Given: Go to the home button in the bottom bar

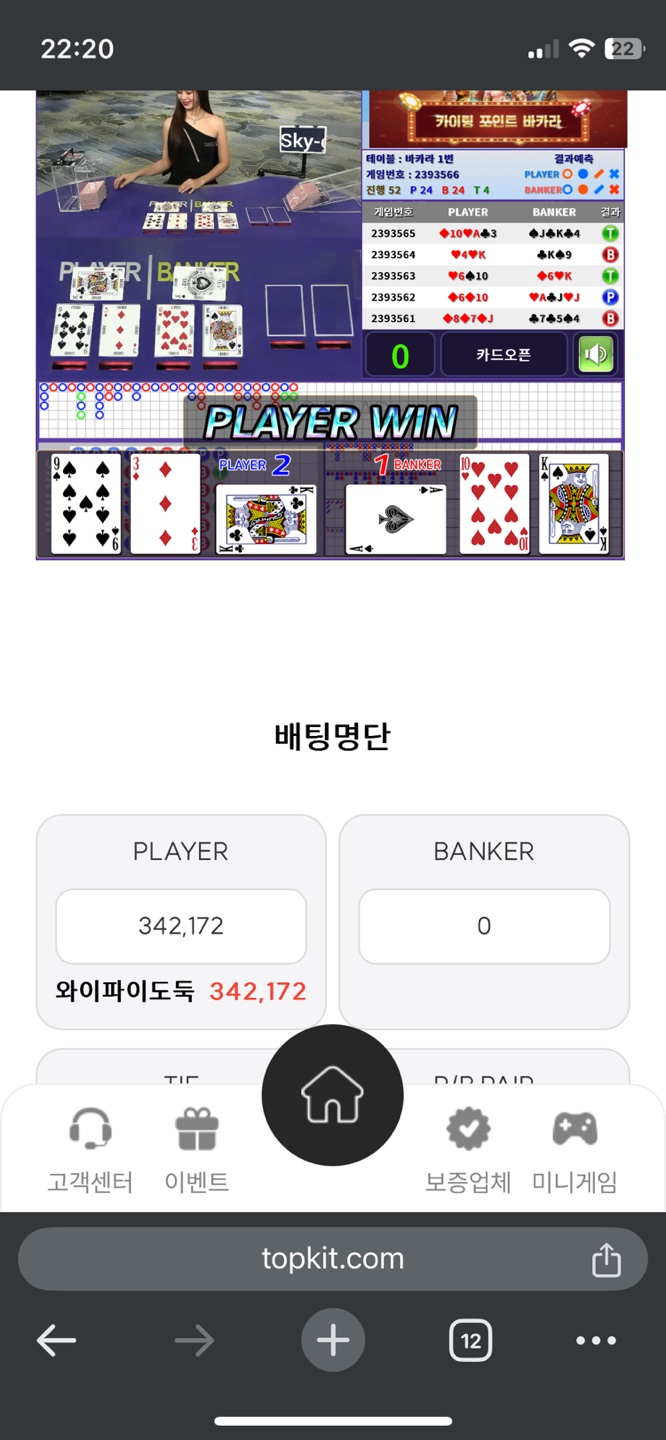Looking at the screenshot, I should tap(332, 1096).
